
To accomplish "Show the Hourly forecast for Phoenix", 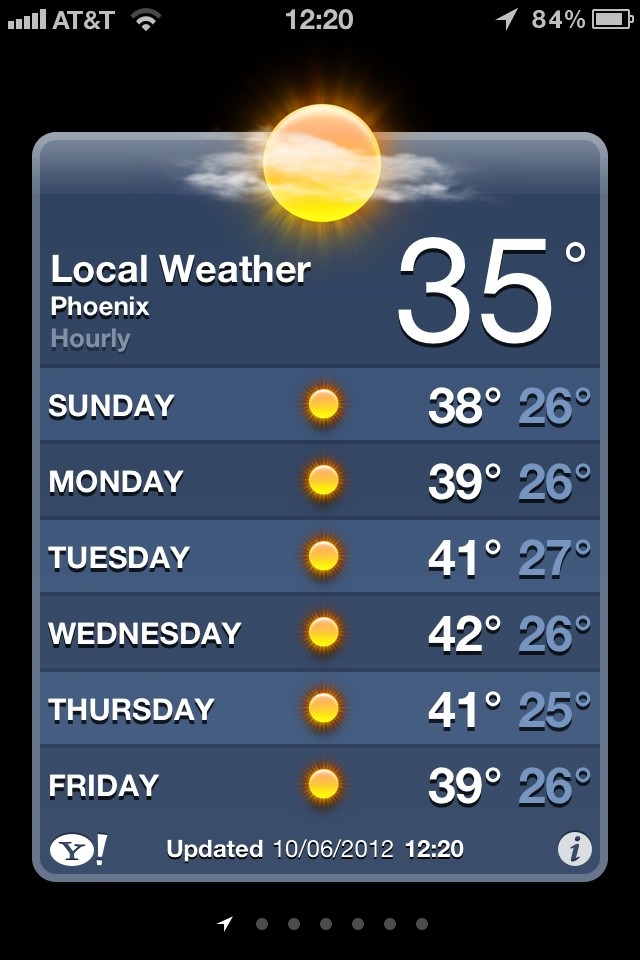I will pos(90,339).
